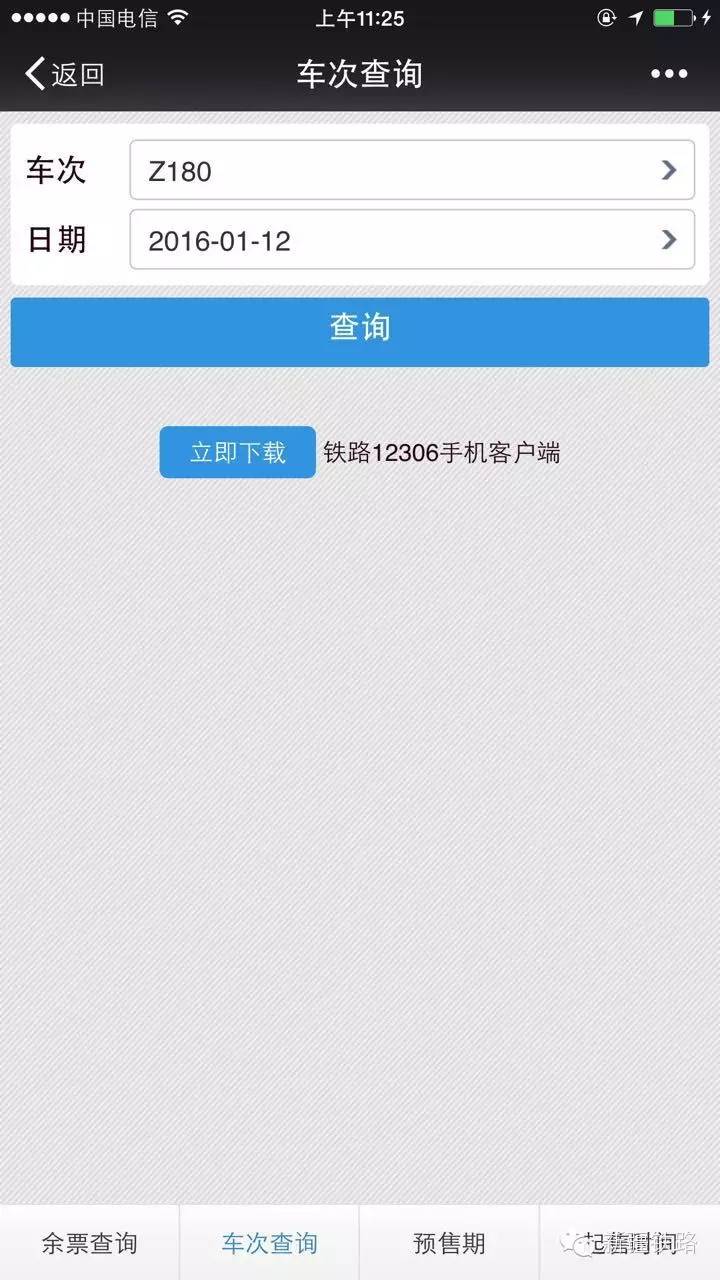
Task: Switch to the 预售期 tab
Action: (448, 1243)
